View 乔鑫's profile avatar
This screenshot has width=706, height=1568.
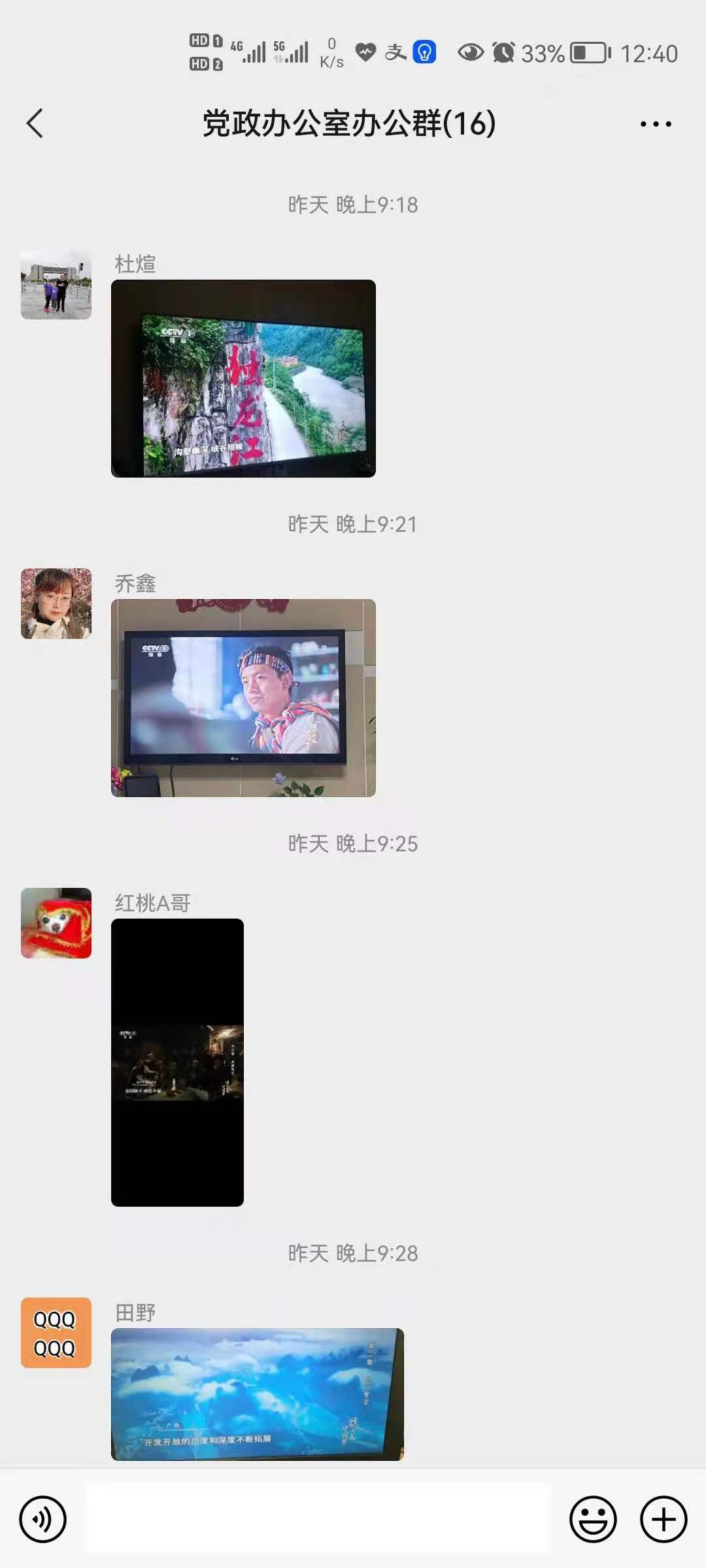click(x=56, y=604)
